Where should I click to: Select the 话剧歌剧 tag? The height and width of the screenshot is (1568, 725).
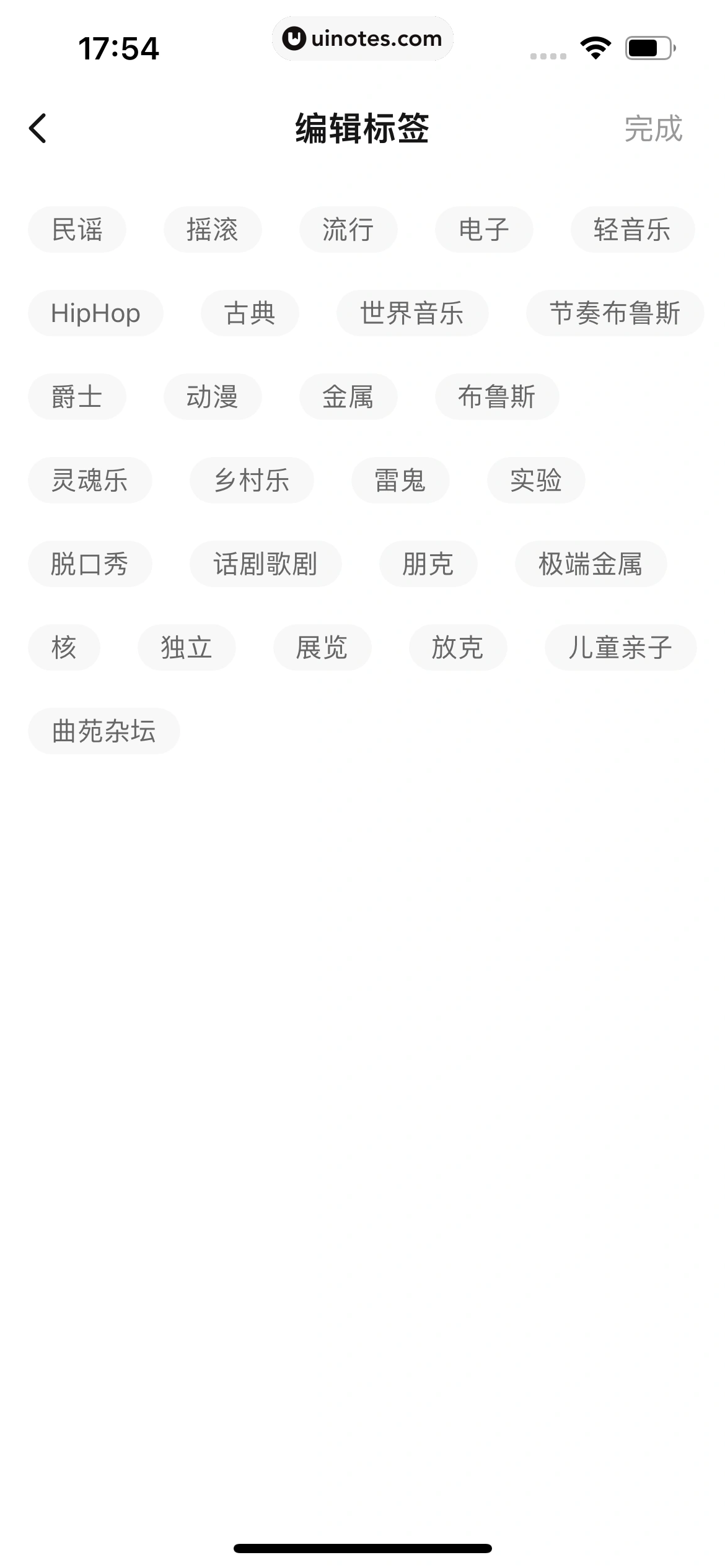265,564
